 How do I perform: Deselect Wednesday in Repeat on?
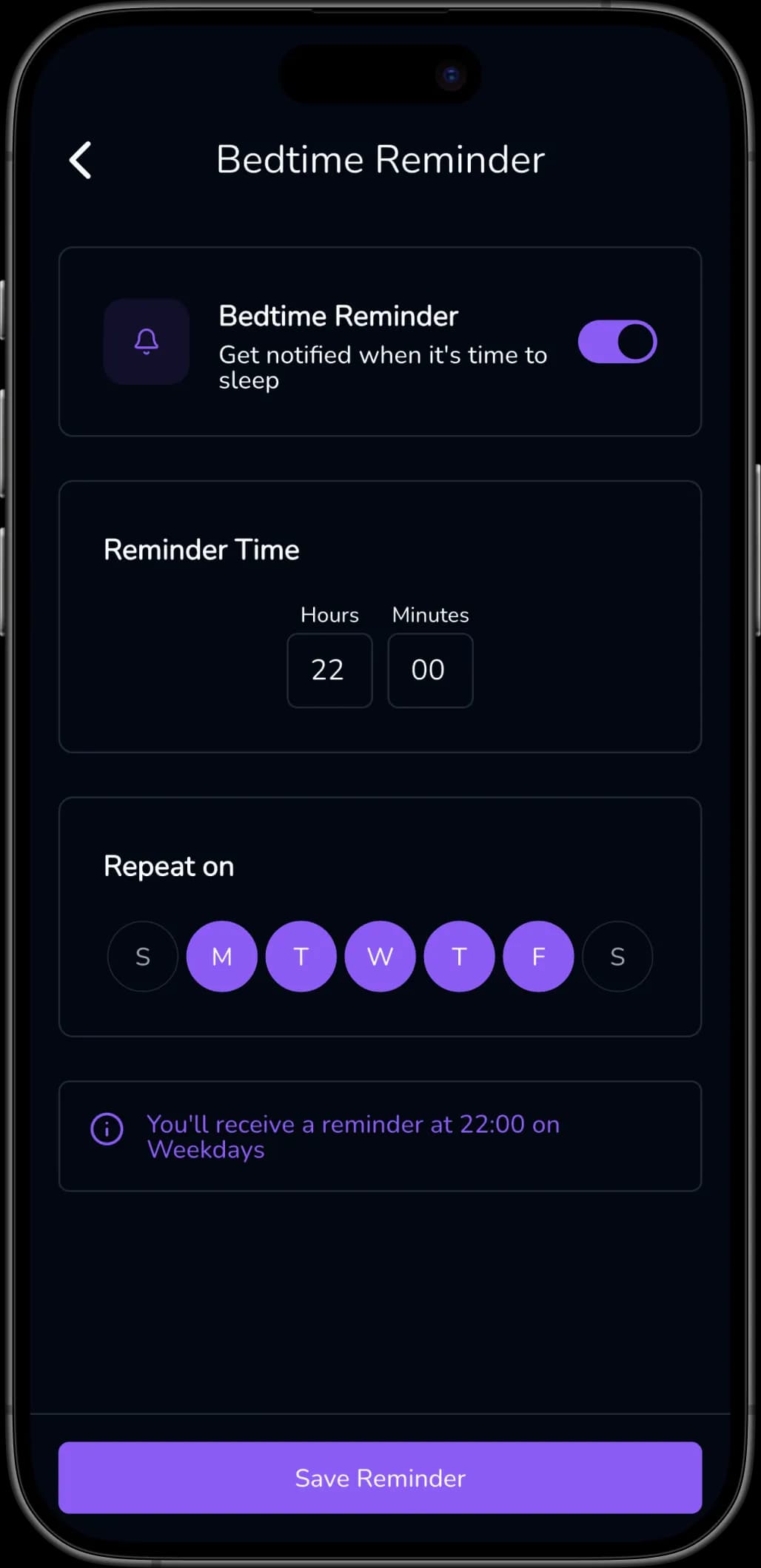[380, 956]
